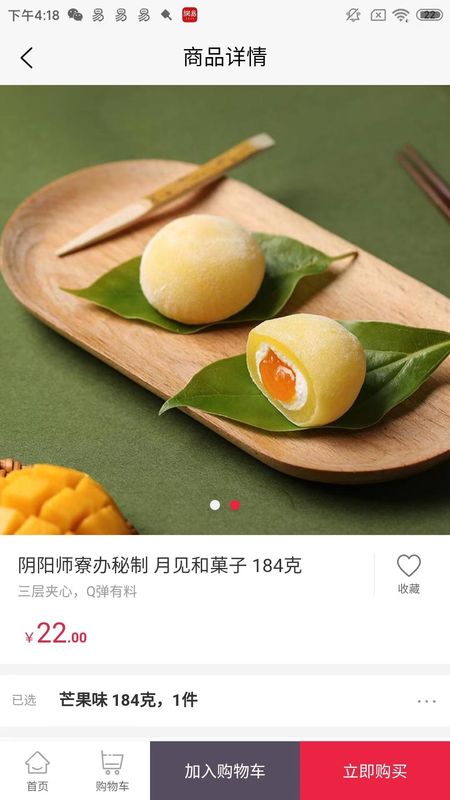Buy now with 立即购买 button
The image size is (450, 800).
(x=375, y=770)
